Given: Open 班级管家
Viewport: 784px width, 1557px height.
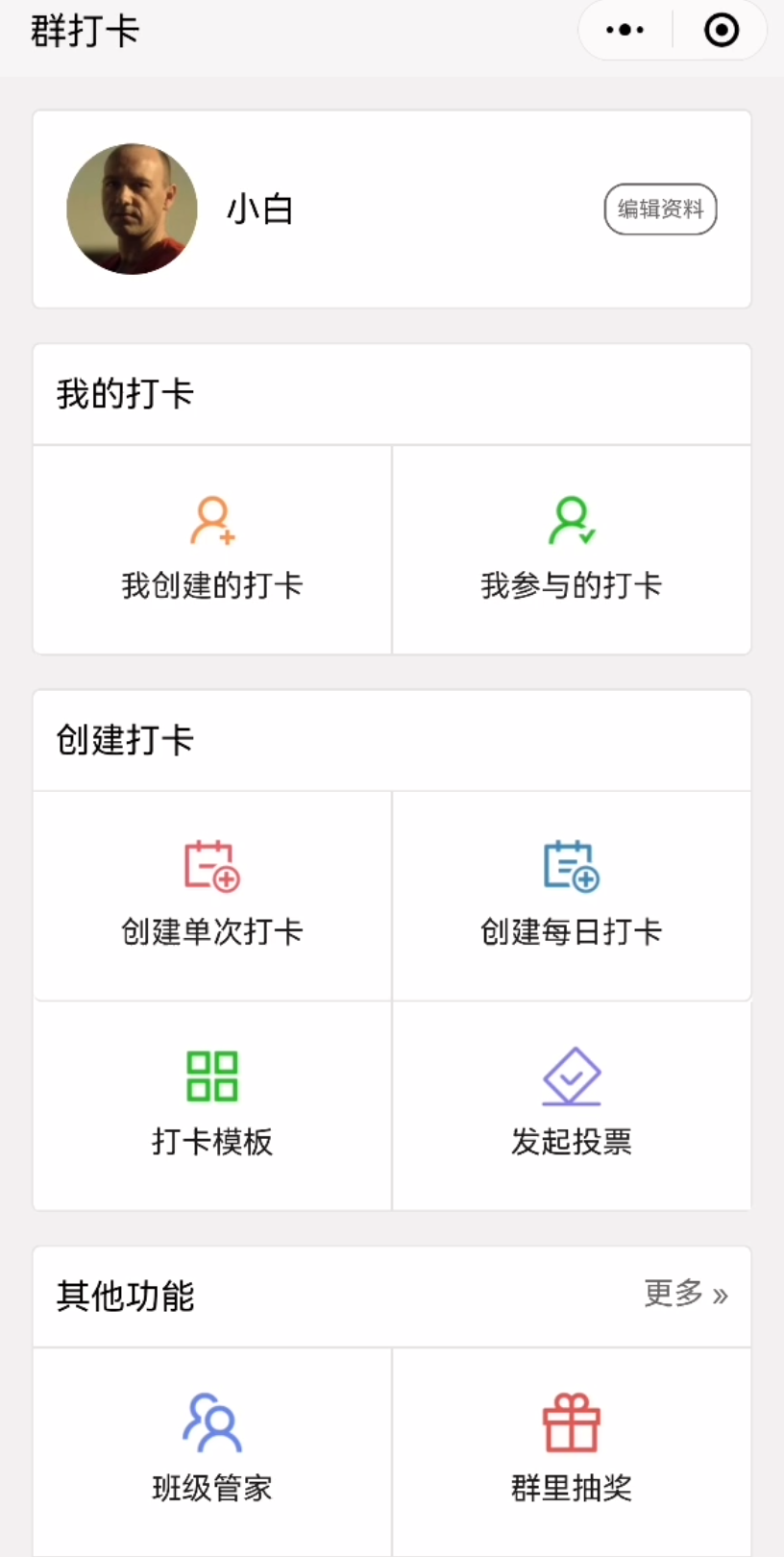Looking at the screenshot, I should pos(212,1451).
